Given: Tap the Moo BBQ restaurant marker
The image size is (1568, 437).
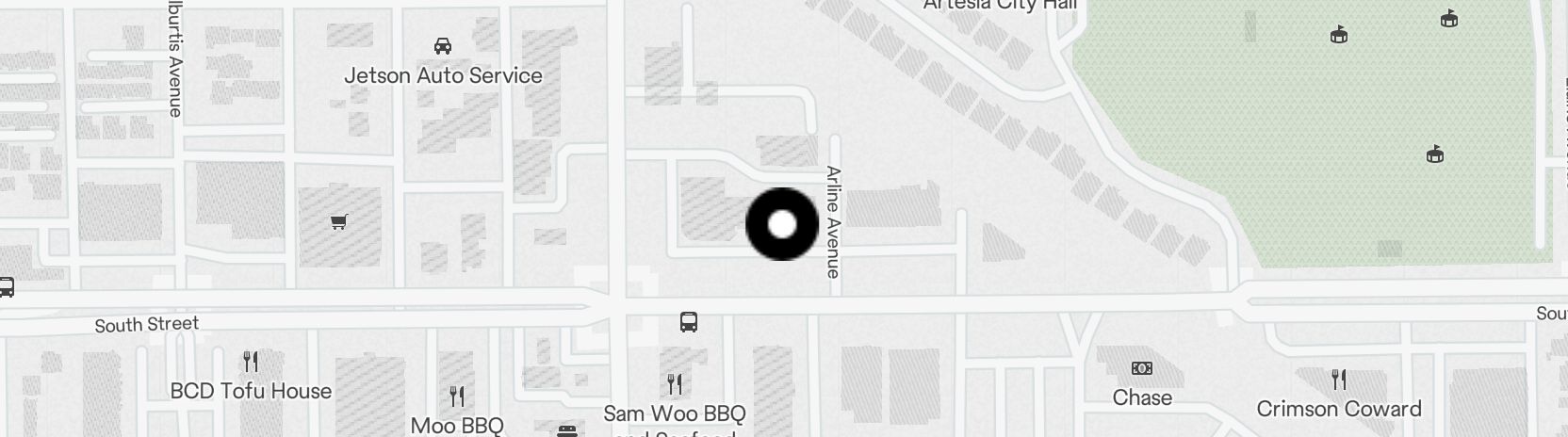Looking at the screenshot, I should point(457,397).
